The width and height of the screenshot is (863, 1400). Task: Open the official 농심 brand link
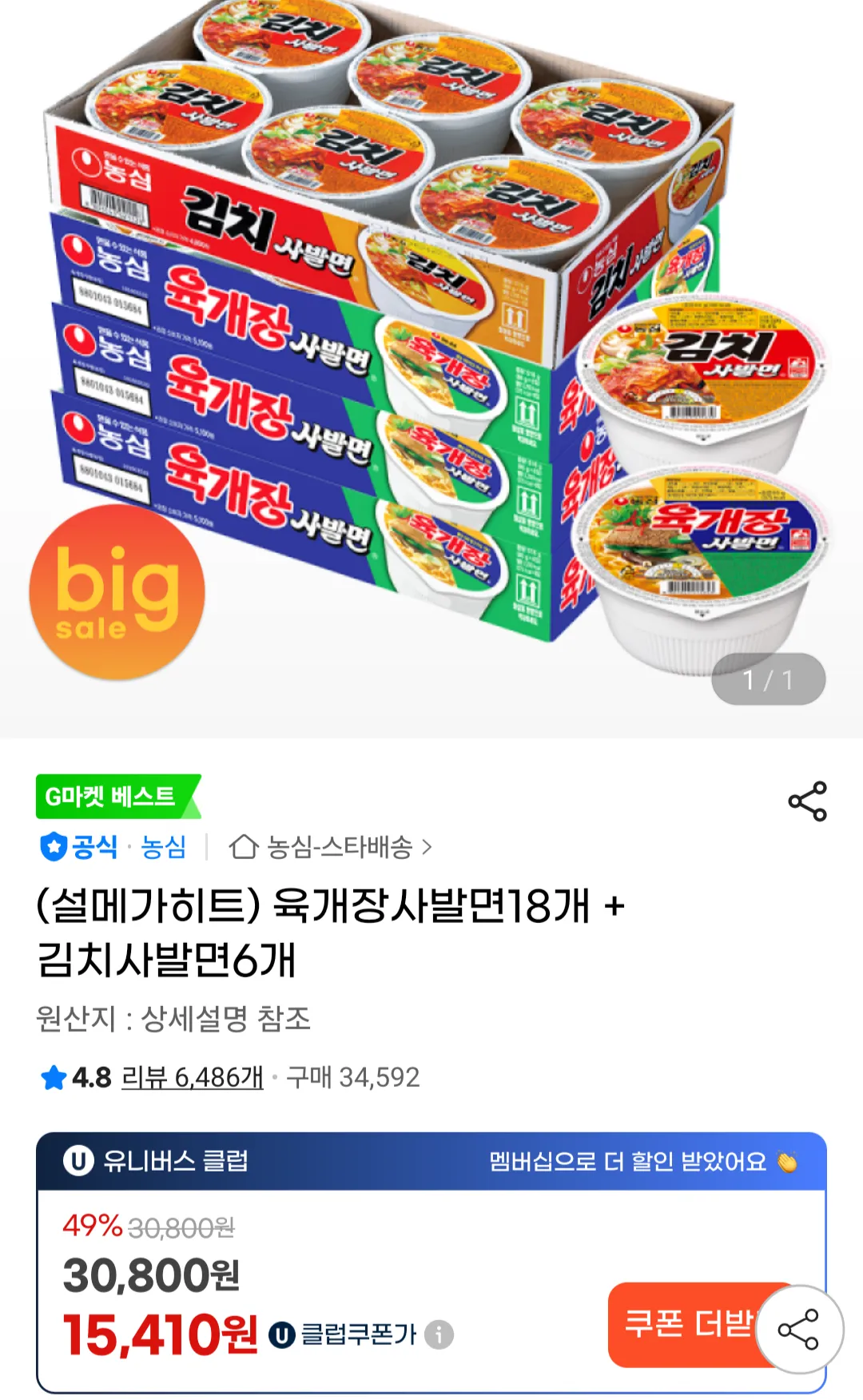163,847
